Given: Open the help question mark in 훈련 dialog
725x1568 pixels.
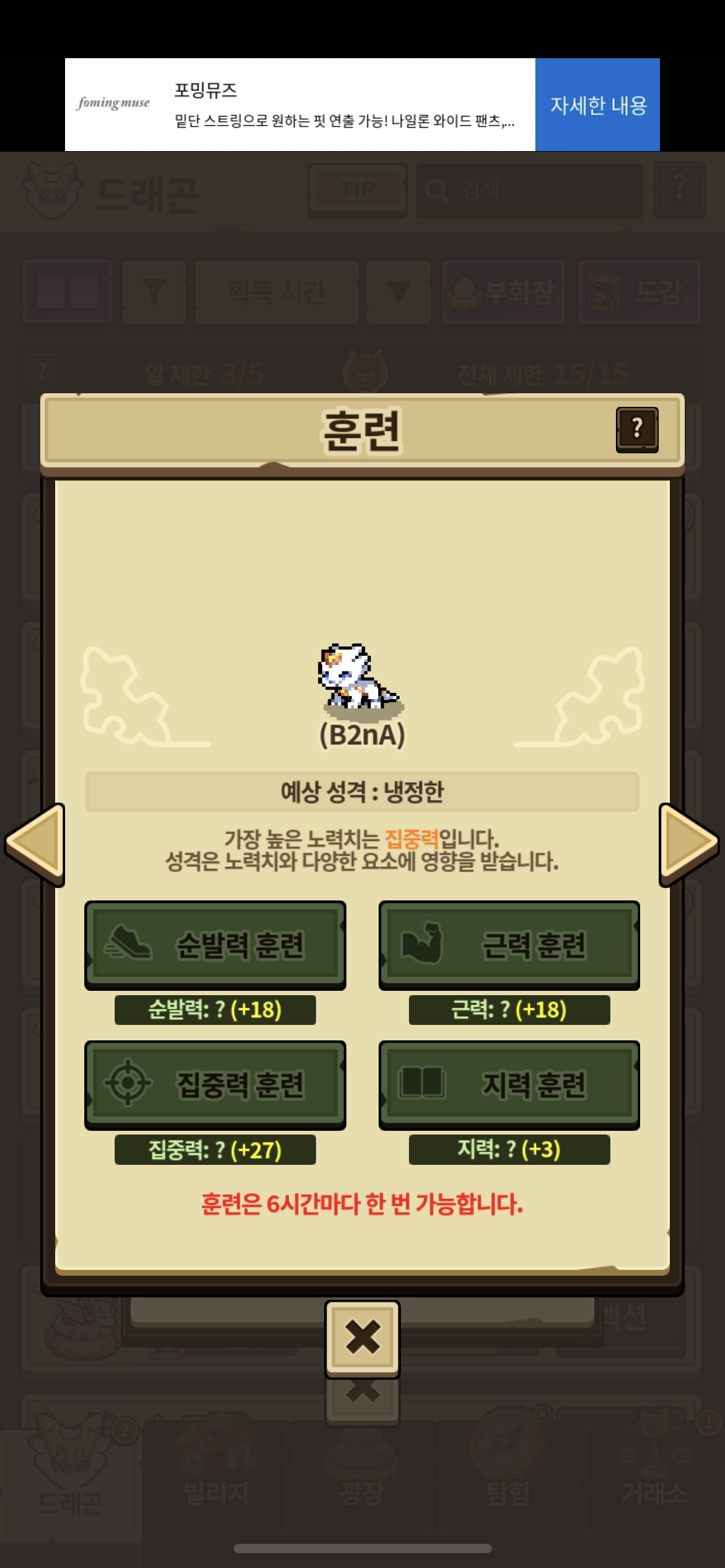Looking at the screenshot, I should point(637,430).
